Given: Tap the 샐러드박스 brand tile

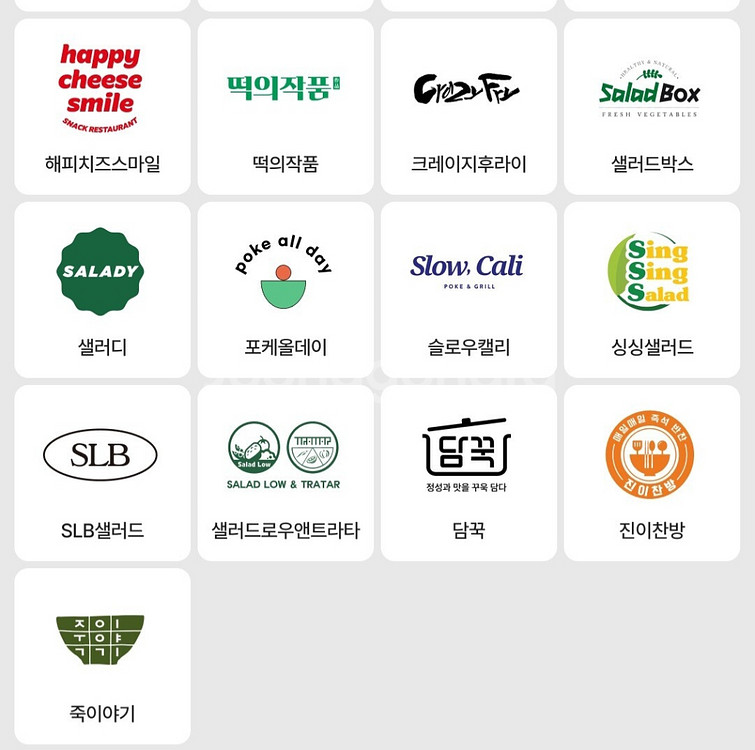Looking at the screenshot, I should pyautogui.click(x=651, y=107).
